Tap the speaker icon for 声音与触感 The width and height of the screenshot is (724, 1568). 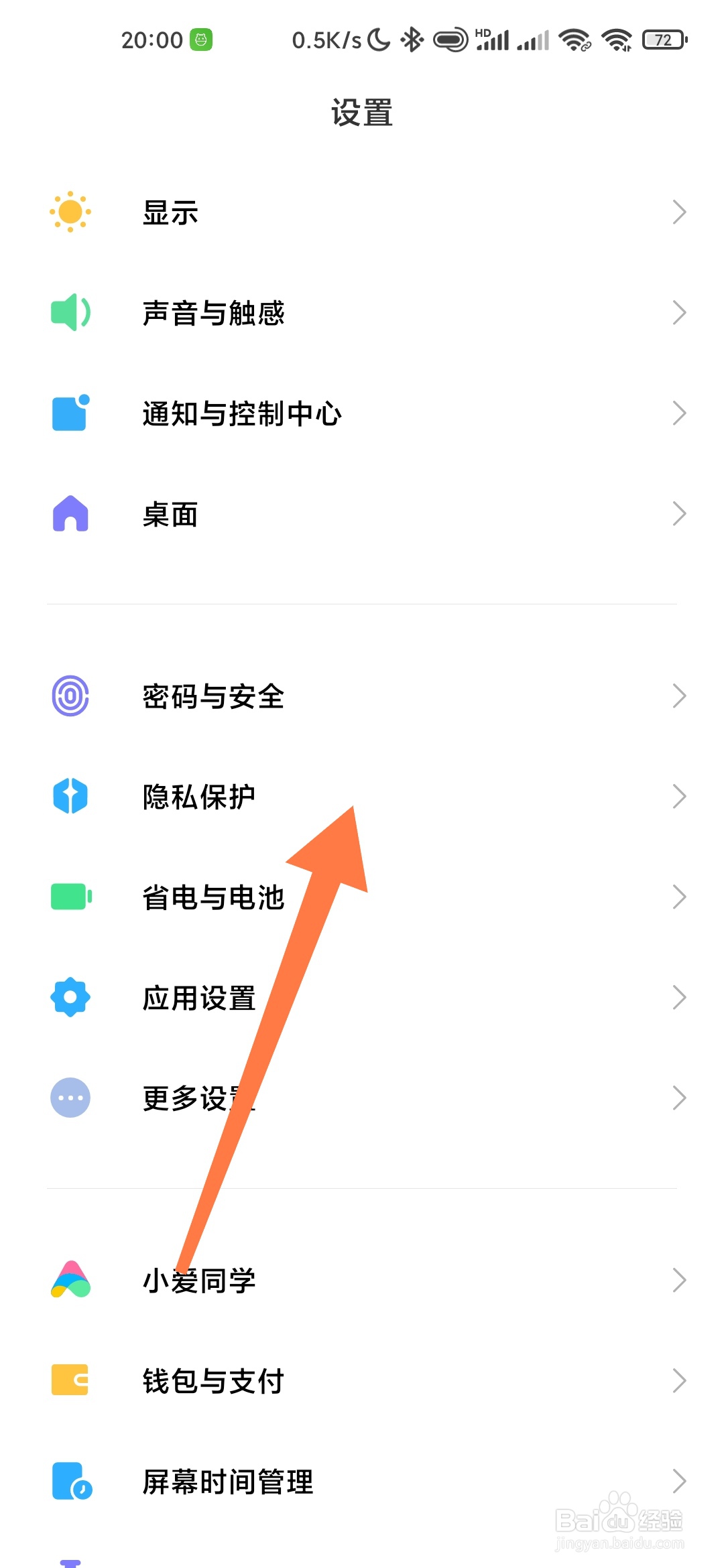pos(69,312)
